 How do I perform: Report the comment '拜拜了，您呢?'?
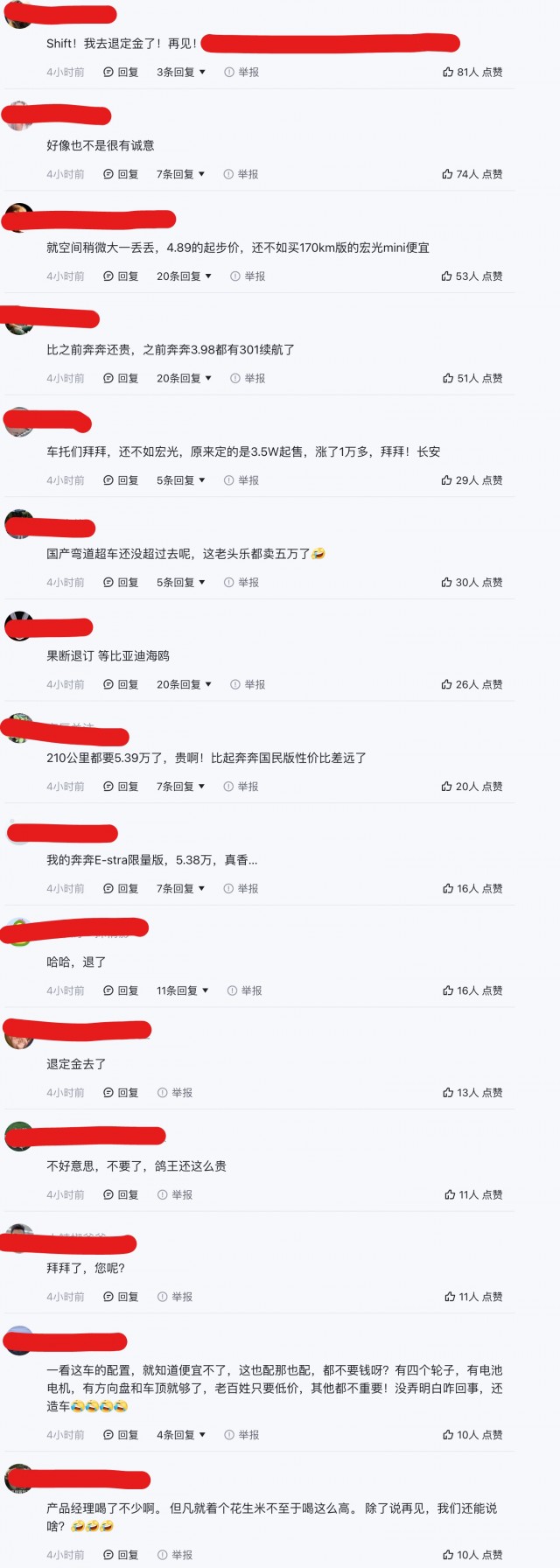pyautogui.click(x=175, y=1298)
